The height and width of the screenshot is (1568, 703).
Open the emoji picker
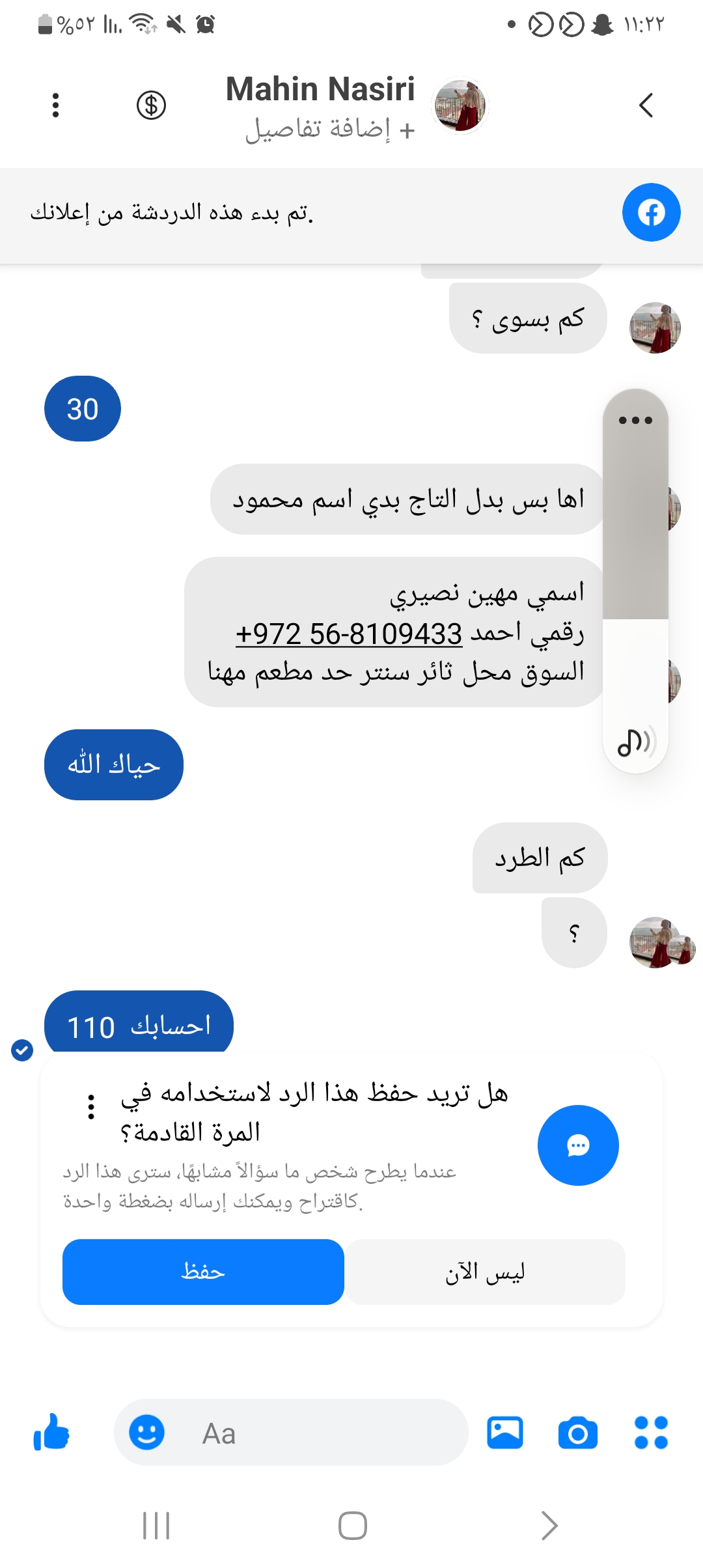coord(146,1433)
